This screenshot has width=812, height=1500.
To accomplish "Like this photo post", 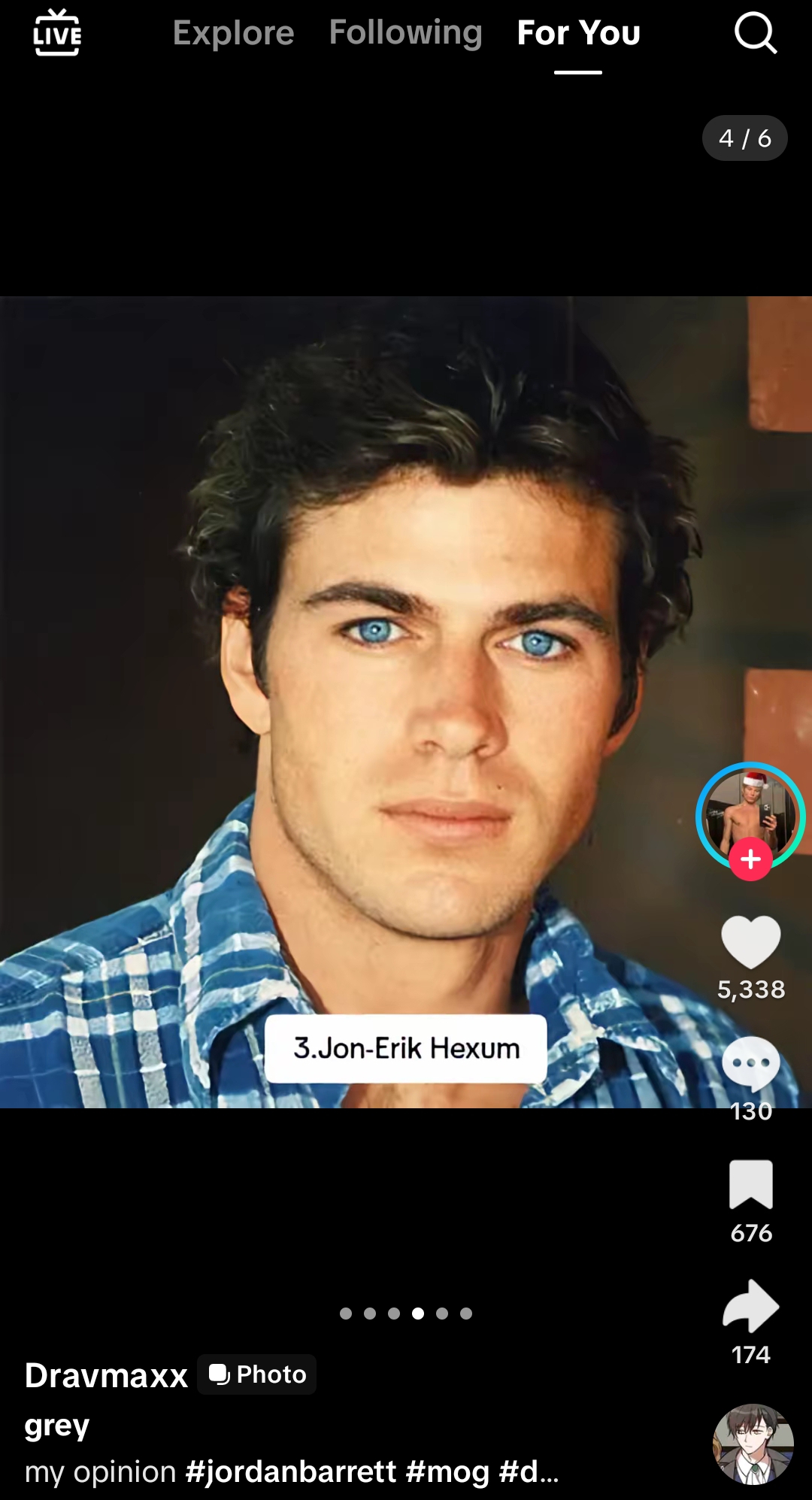I will (x=750, y=942).
